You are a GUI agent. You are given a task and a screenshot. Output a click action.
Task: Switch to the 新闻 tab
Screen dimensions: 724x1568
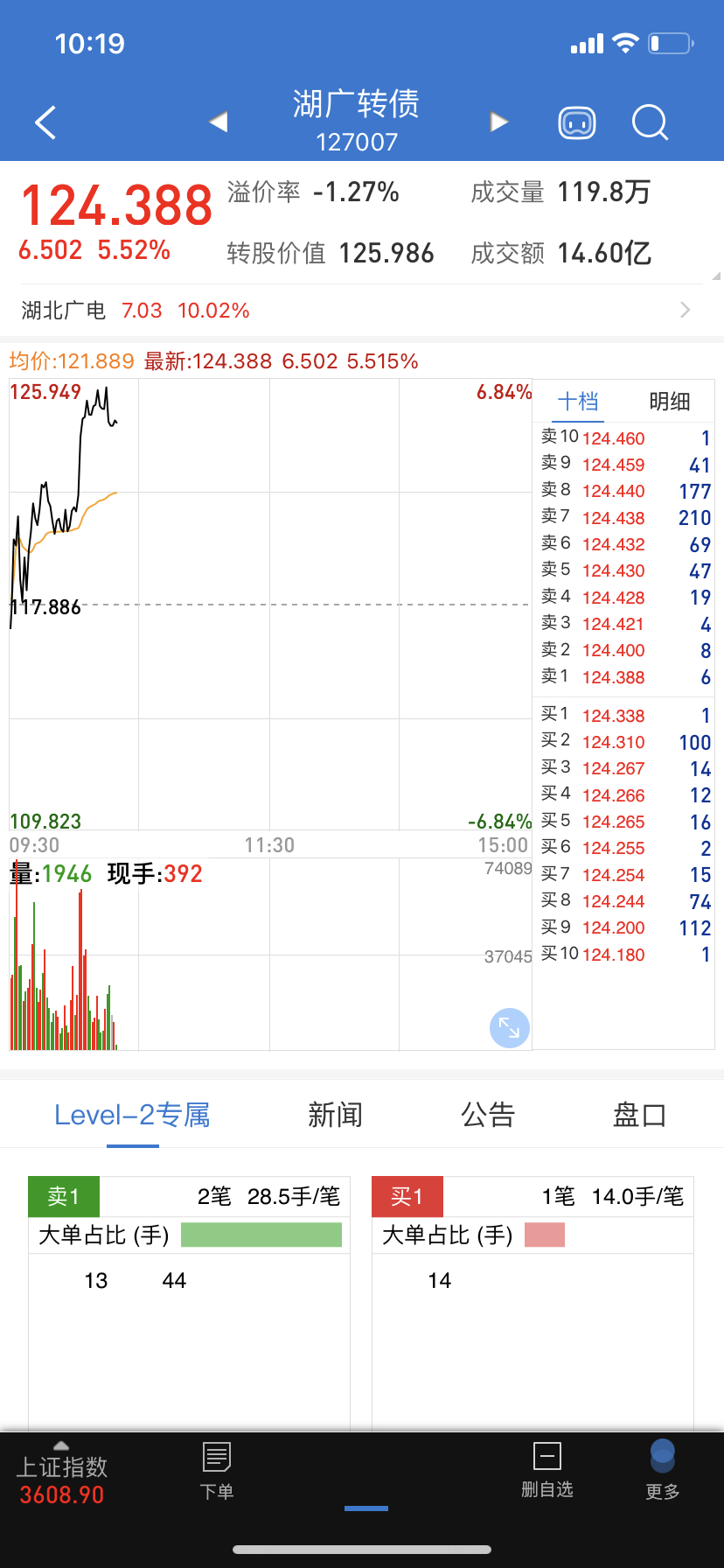(335, 1115)
